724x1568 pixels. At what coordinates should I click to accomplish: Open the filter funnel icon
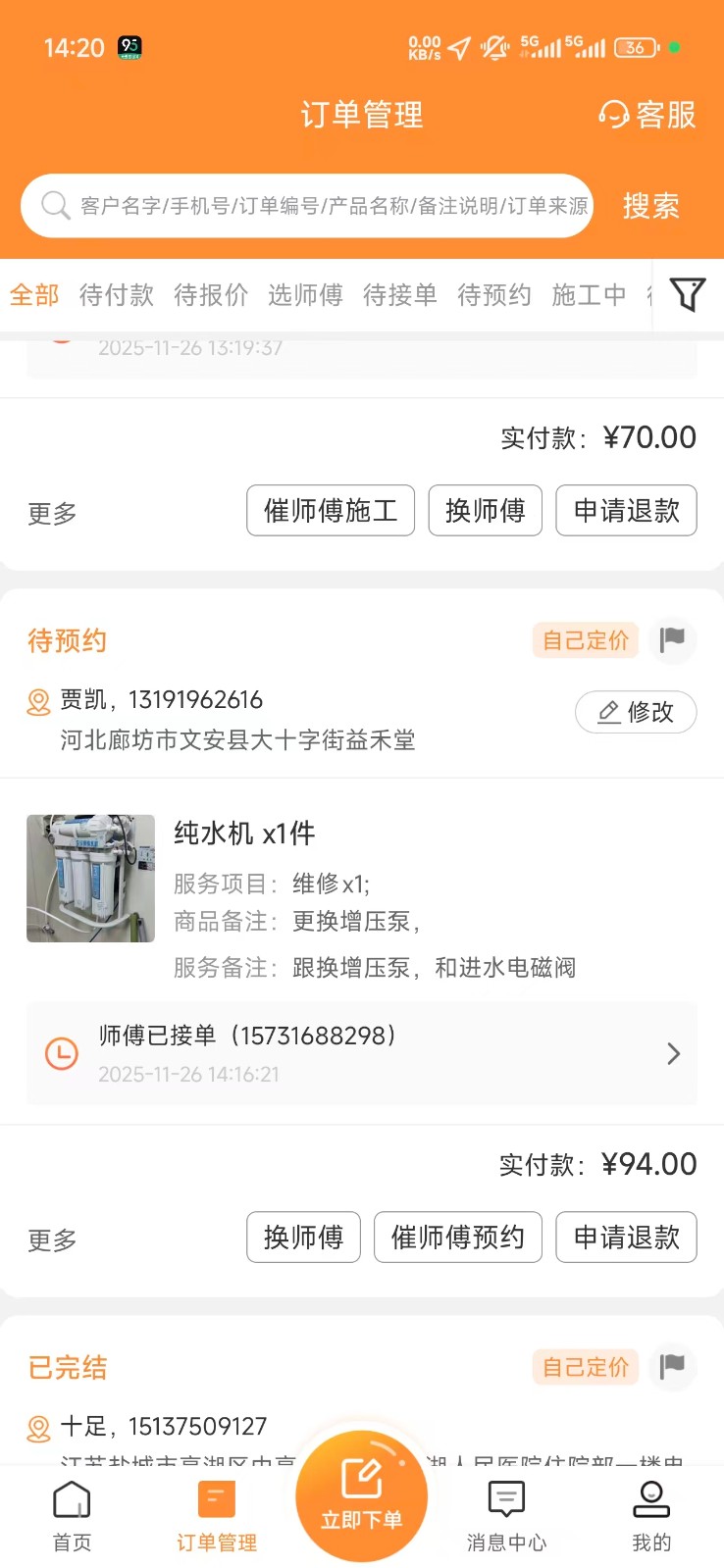[687, 294]
